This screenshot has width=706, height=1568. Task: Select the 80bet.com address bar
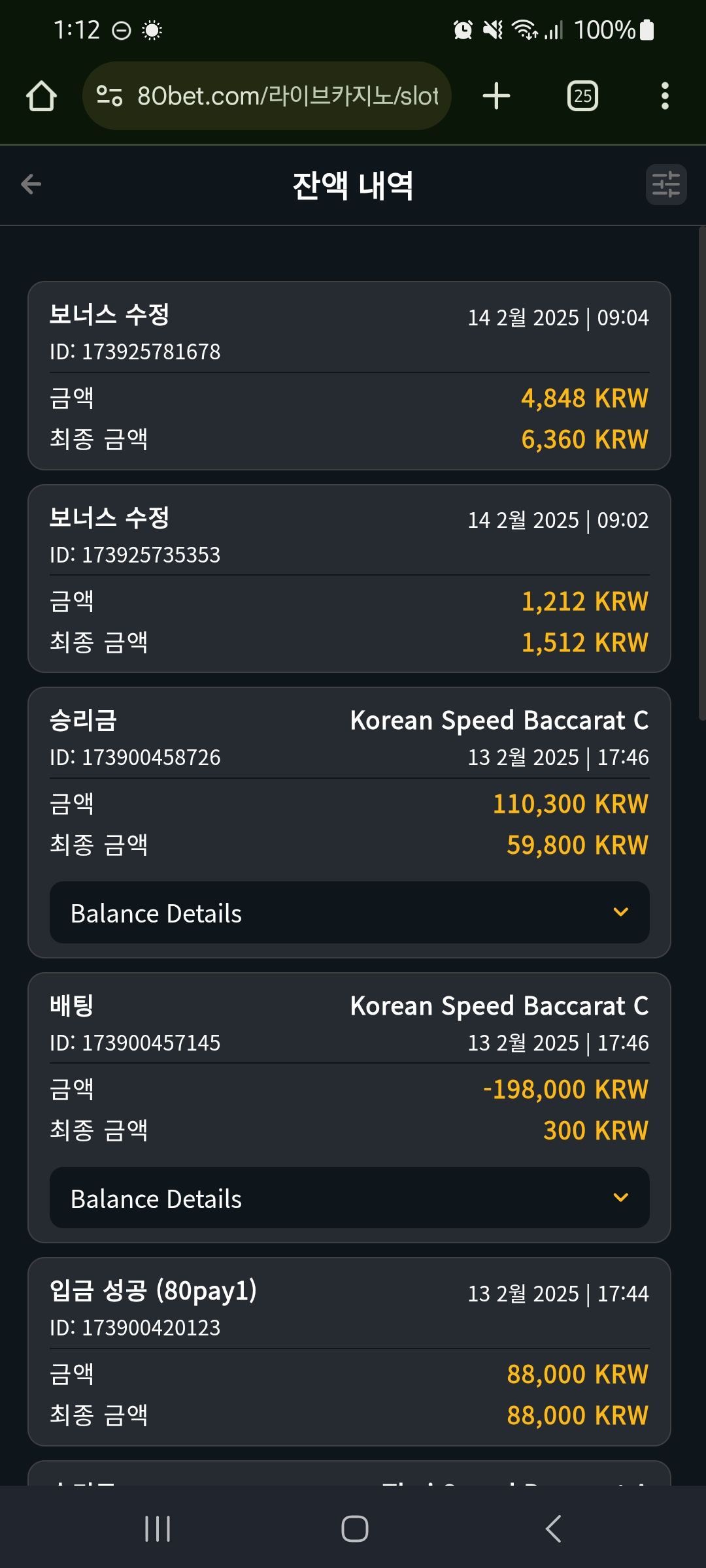(x=267, y=96)
